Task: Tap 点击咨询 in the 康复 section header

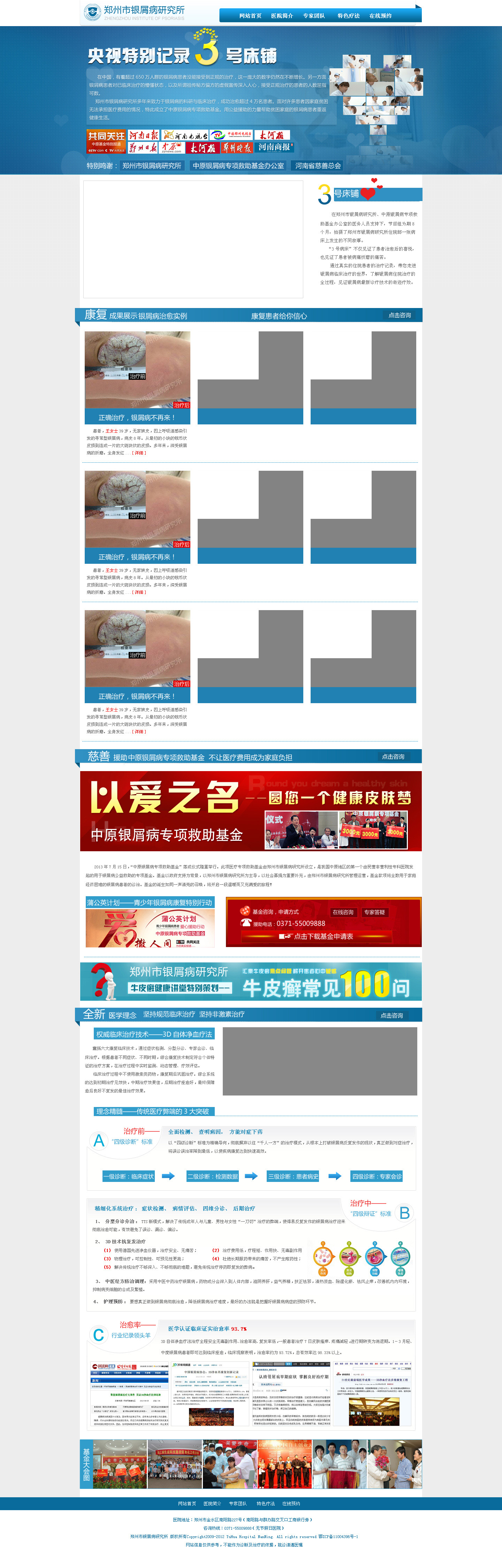Action: pos(400,315)
